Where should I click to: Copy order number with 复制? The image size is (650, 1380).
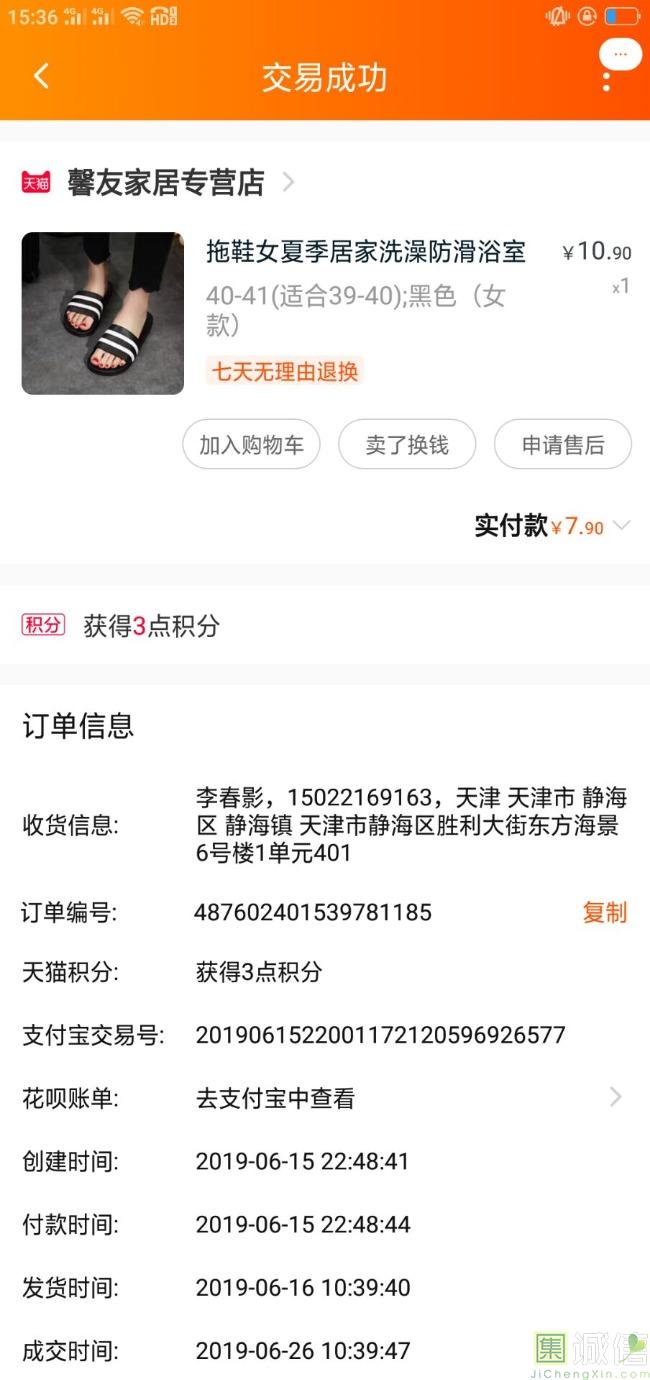[605, 912]
